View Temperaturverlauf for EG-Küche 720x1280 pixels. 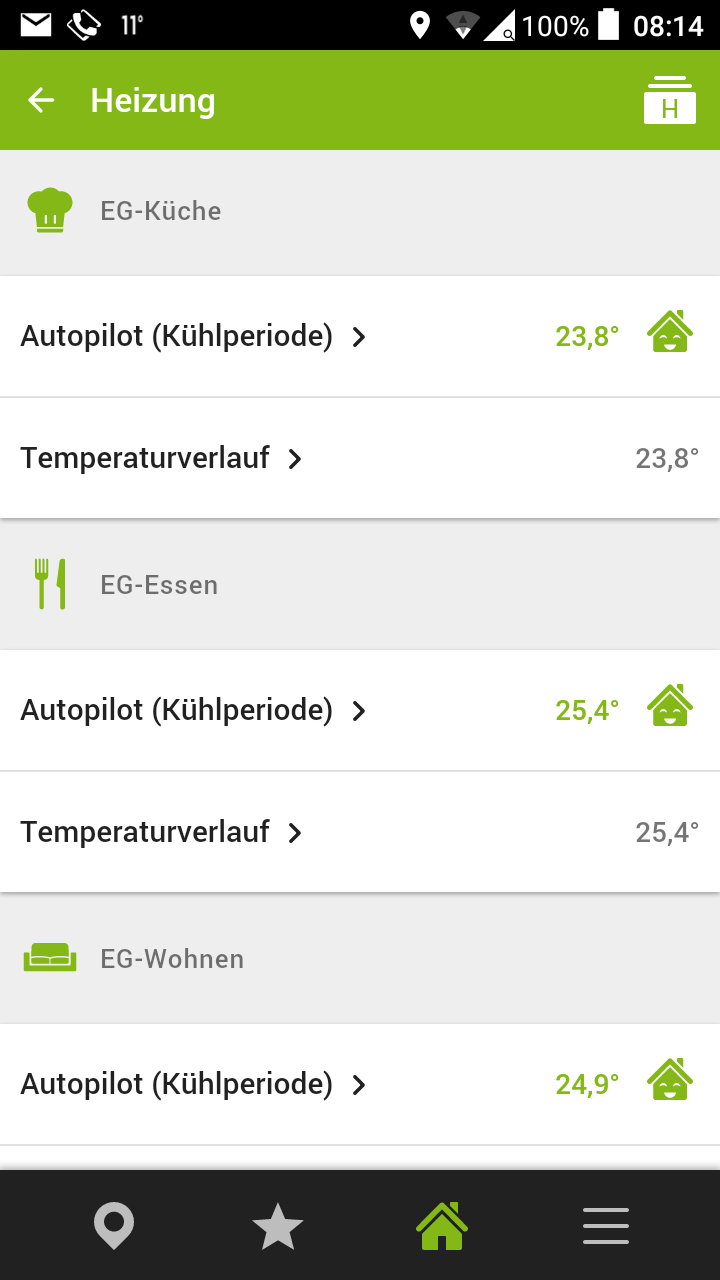(x=161, y=459)
